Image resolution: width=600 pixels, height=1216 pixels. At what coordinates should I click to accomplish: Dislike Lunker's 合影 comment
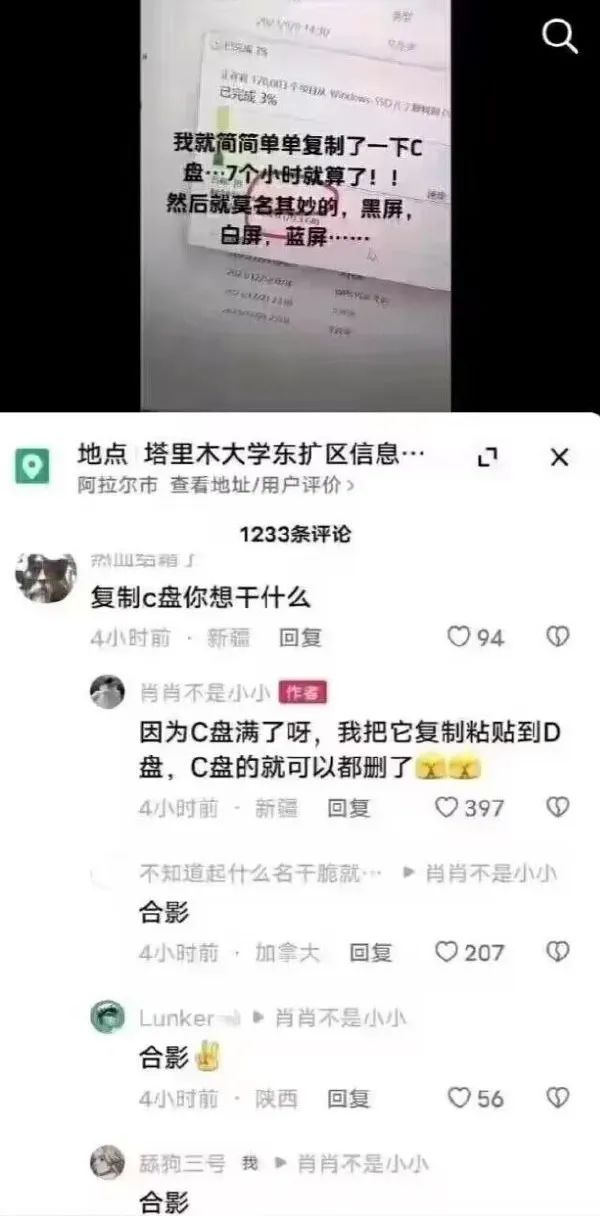558,1098
